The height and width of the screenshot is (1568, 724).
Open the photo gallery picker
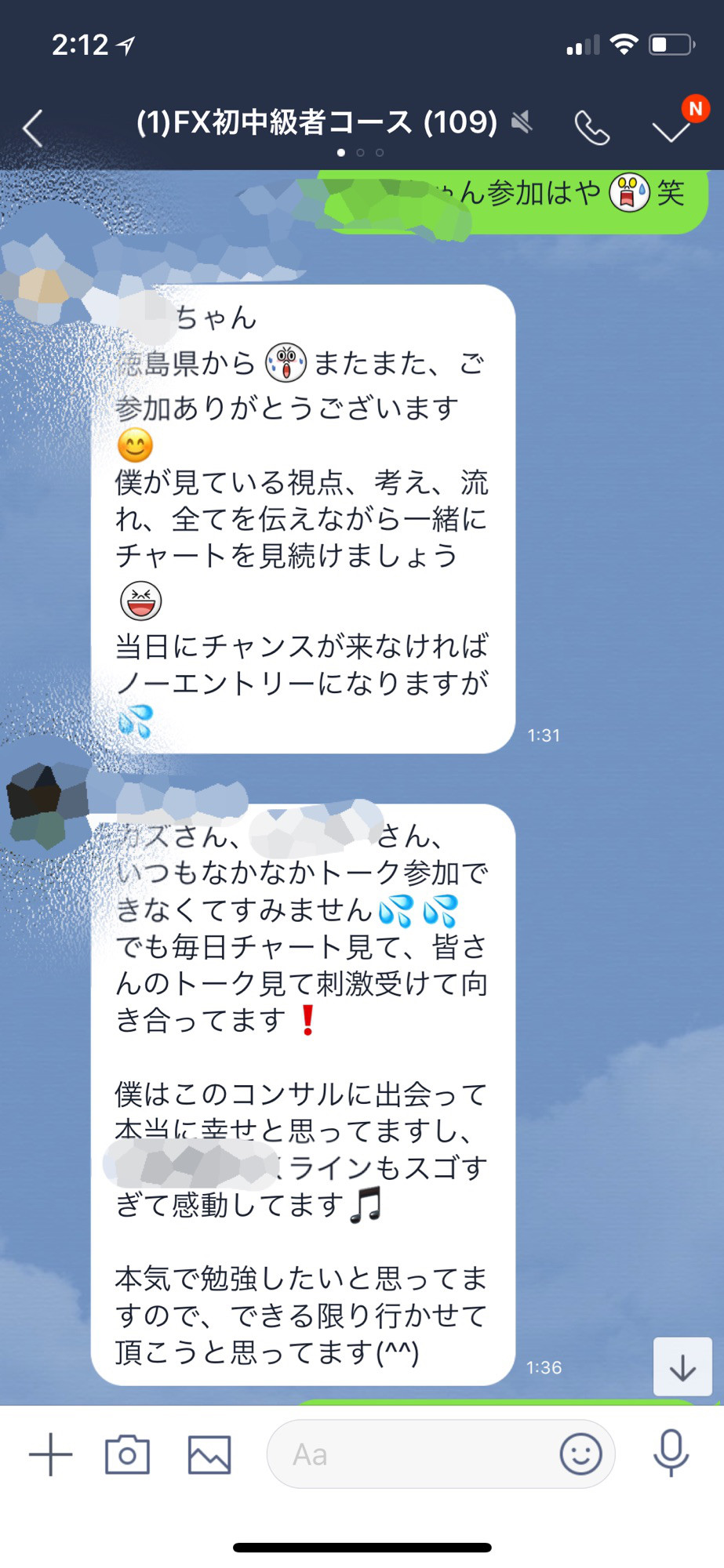[209, 1454]
